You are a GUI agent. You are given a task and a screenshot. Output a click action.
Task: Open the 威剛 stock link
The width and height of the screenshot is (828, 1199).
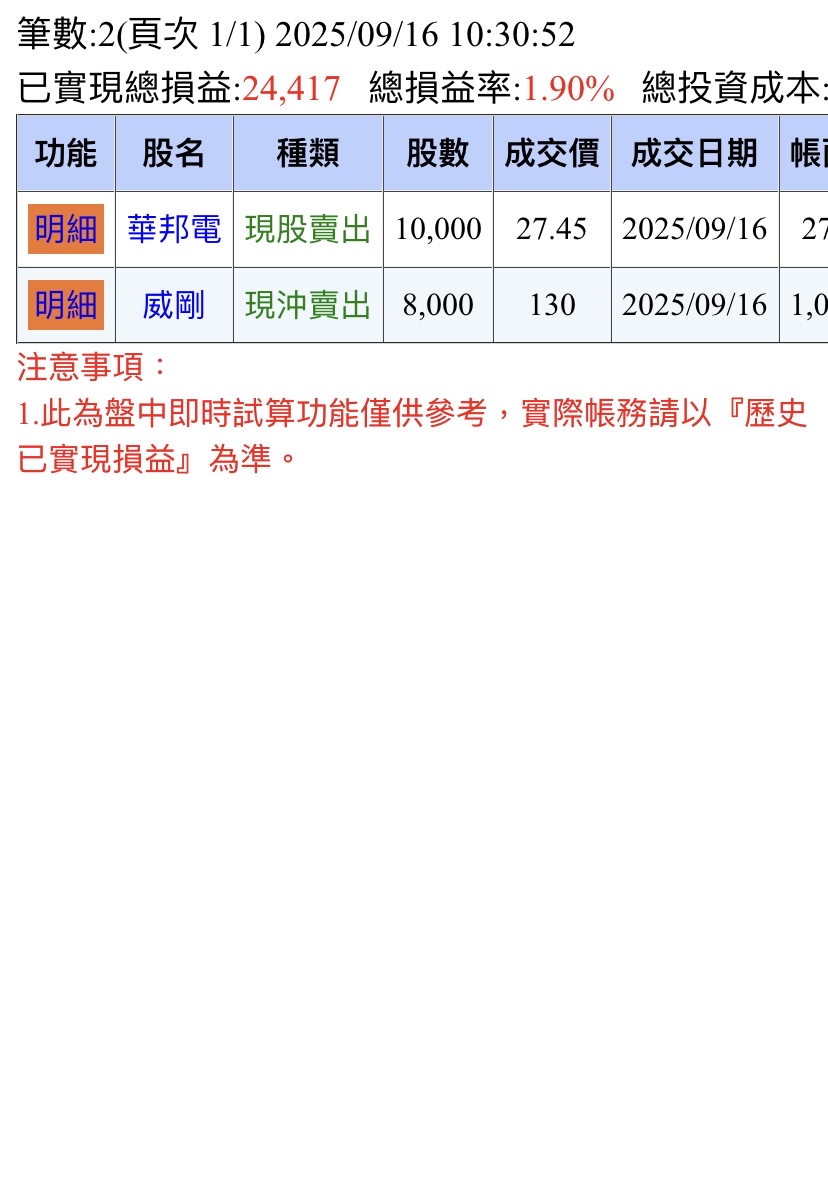(174, 305)
